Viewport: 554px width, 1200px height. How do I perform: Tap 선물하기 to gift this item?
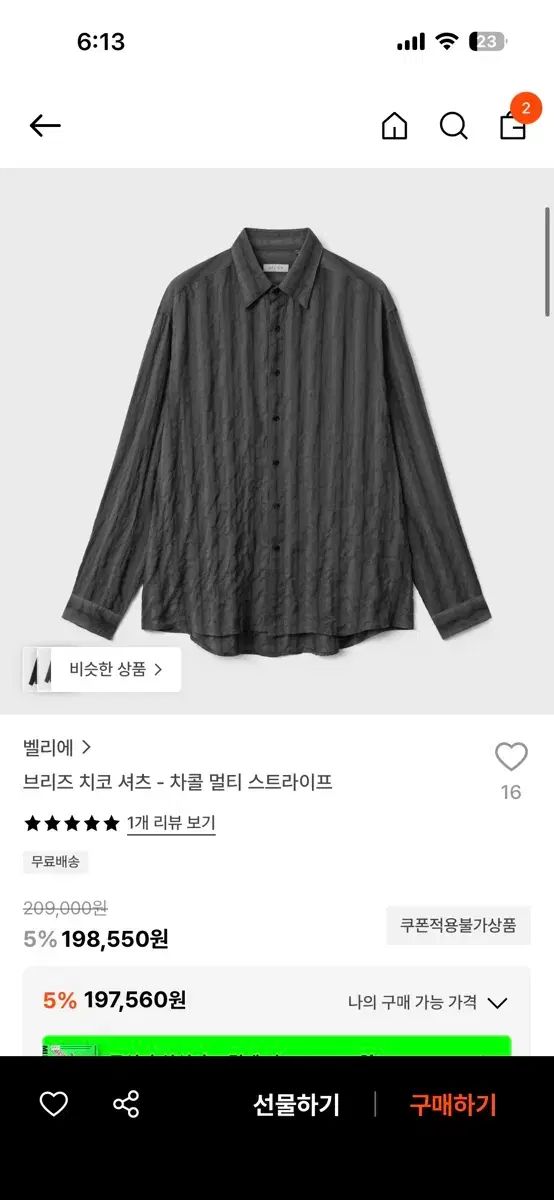tap(296, 1105)
